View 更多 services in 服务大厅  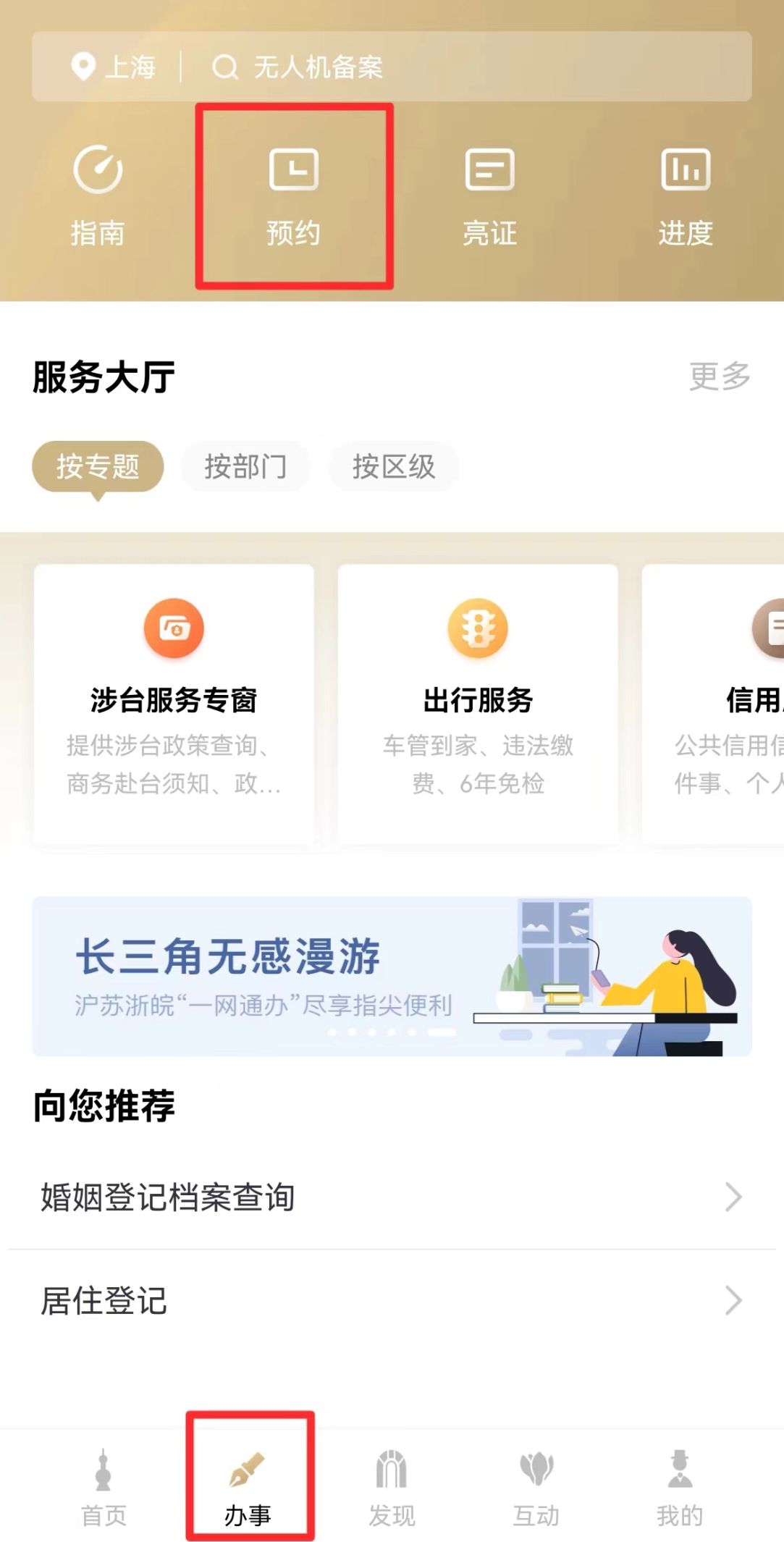pos(719,376)
